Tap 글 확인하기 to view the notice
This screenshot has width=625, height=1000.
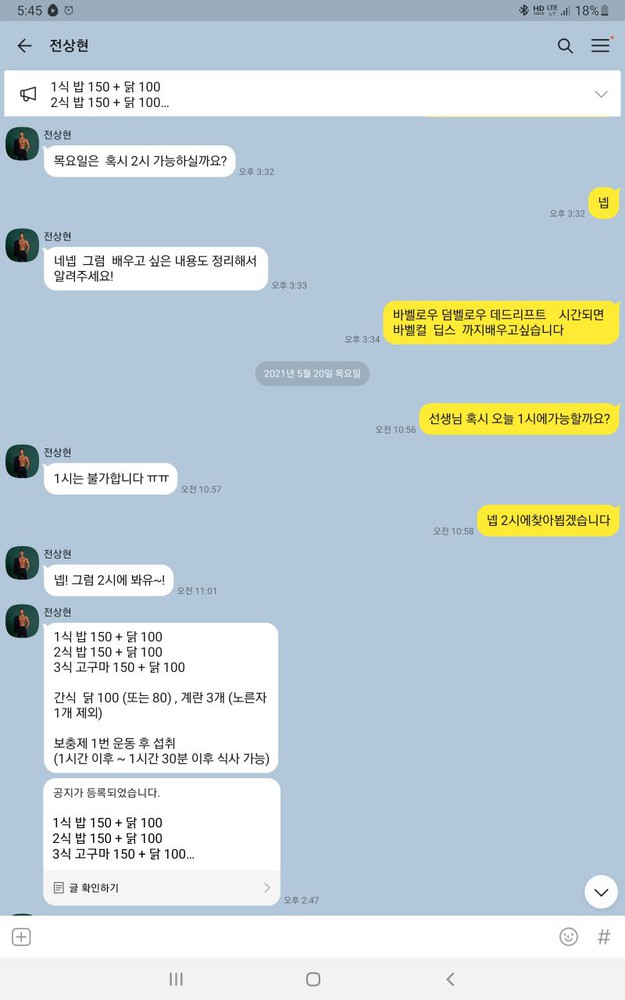160,887
